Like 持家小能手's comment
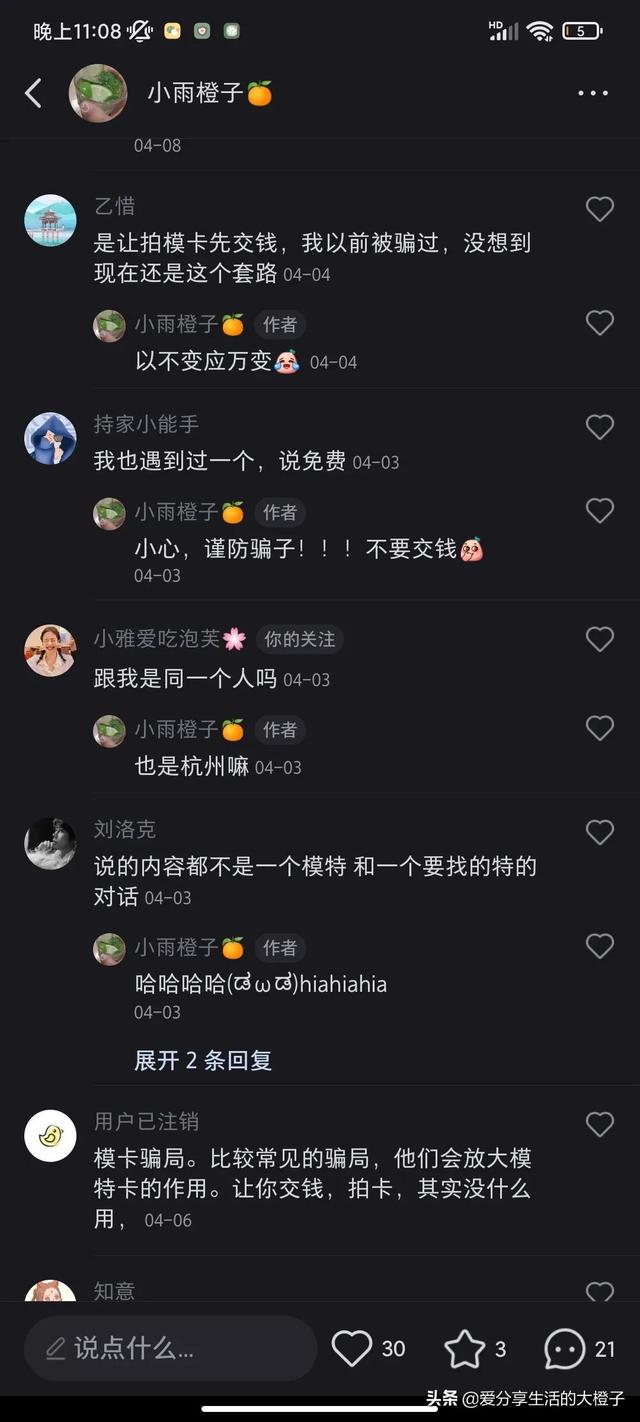Viewport: 640px width, 1422px height. pos(599,427)
